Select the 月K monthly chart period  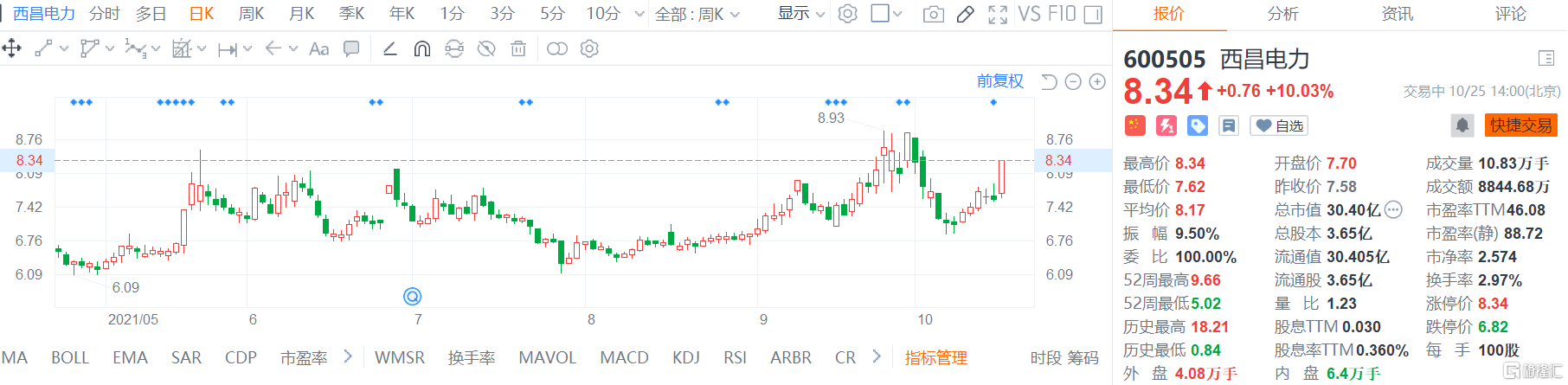point(302,14)
